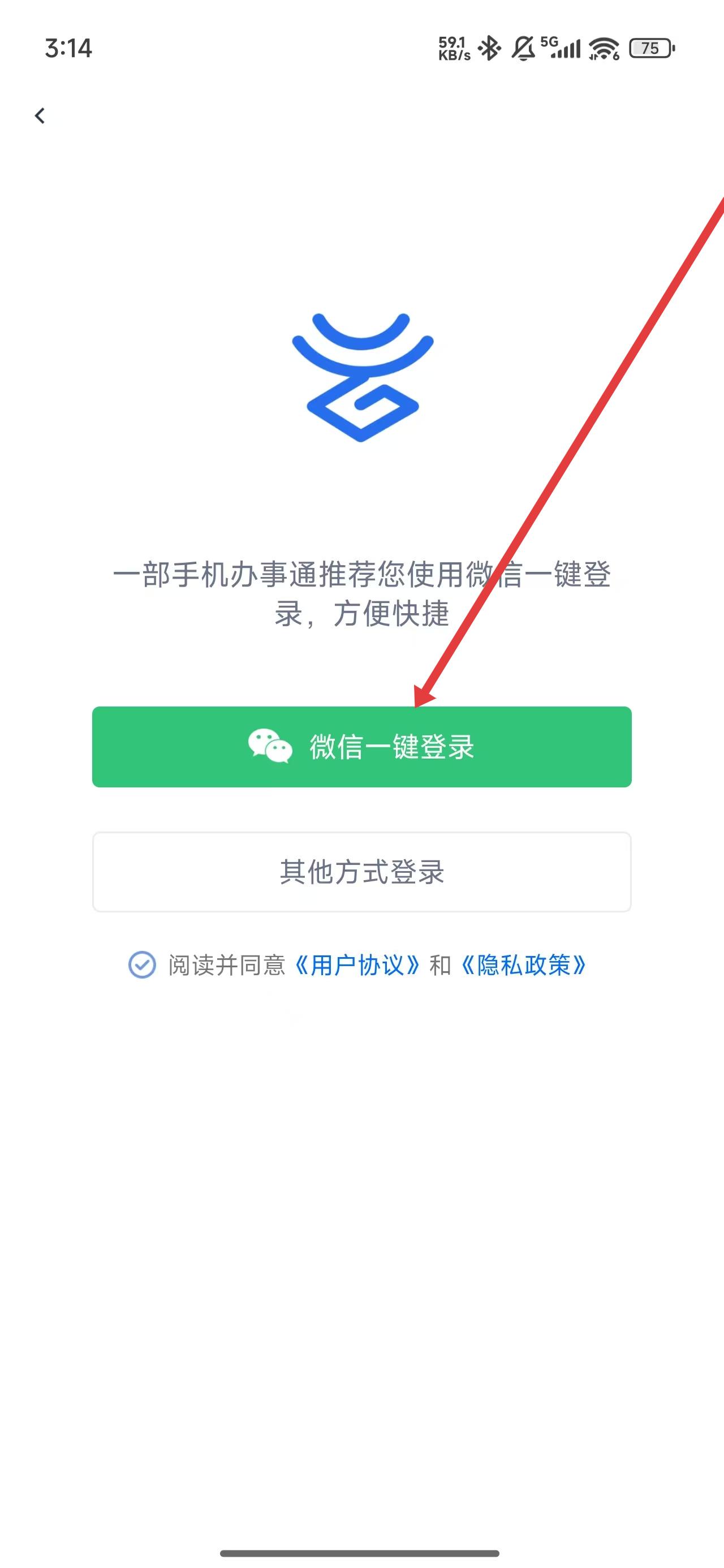The height and width of the screenshot is (1568, 724).
Task: Log in with 微信一键登录 button
Action: pos(361,747)
